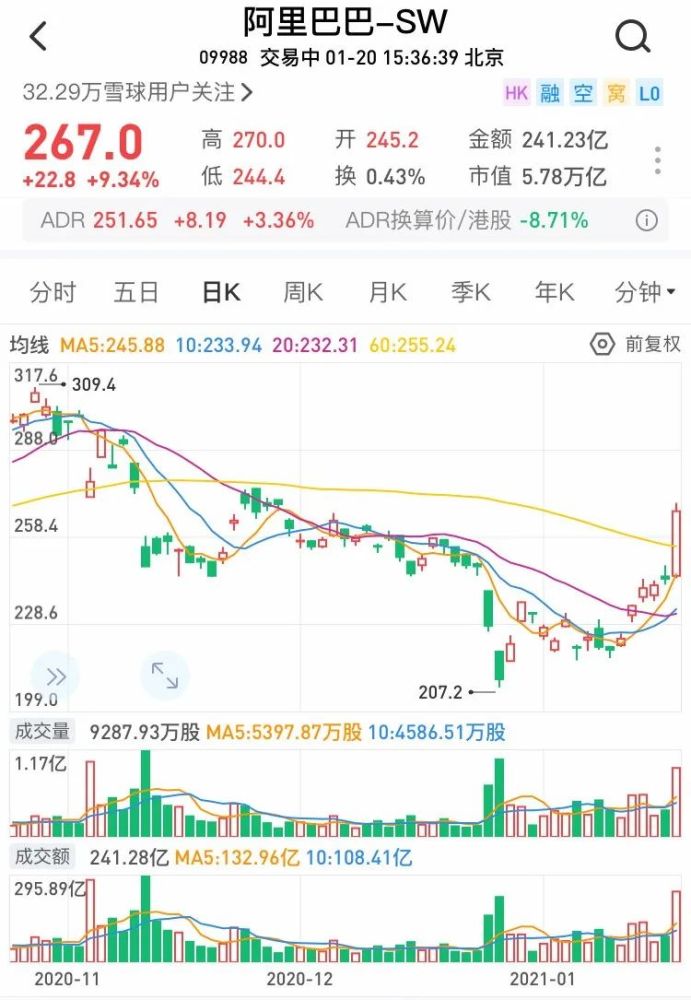Switch to the 月K chart tab
The image size is (691, 1000).
(387, 292)
